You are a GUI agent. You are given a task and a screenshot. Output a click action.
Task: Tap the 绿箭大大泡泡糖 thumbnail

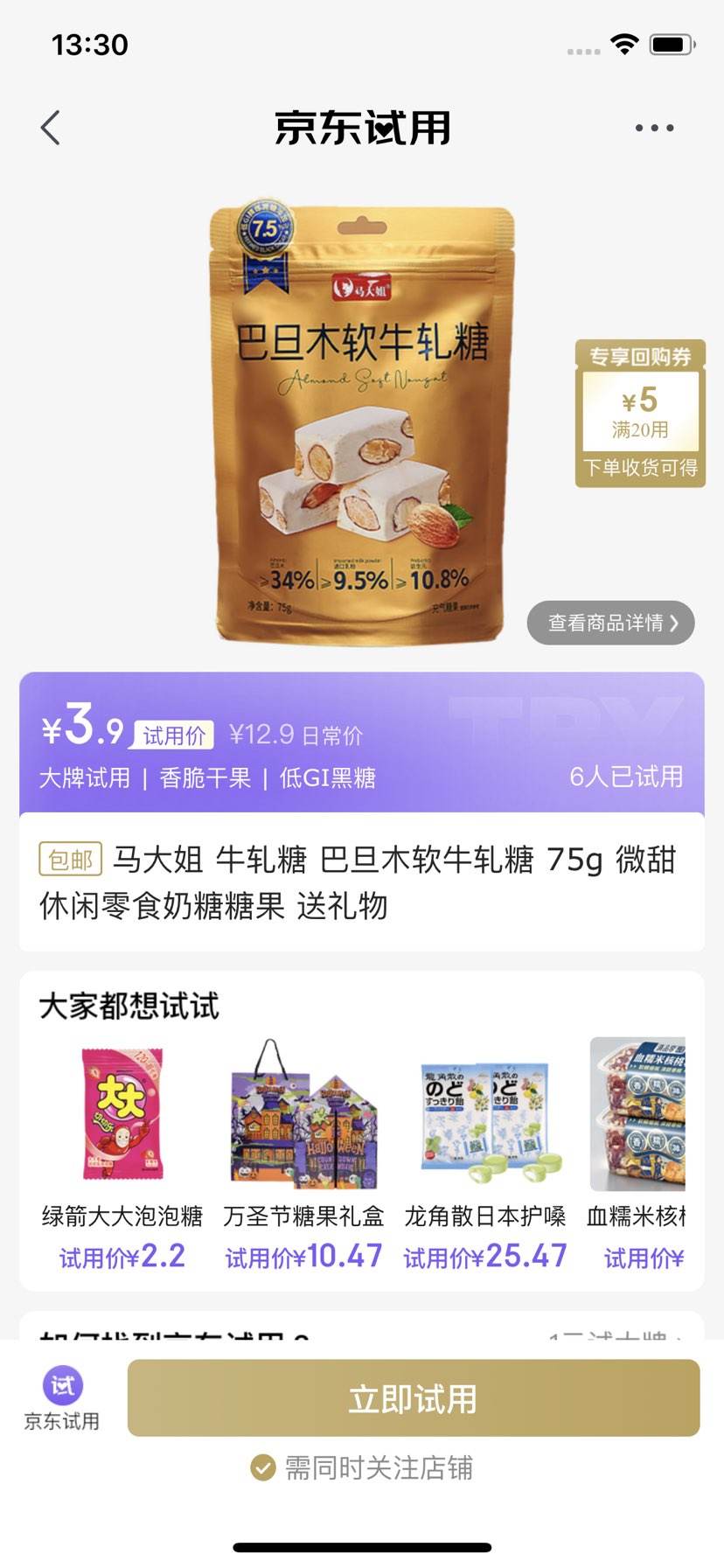(x=123, y=1114)
